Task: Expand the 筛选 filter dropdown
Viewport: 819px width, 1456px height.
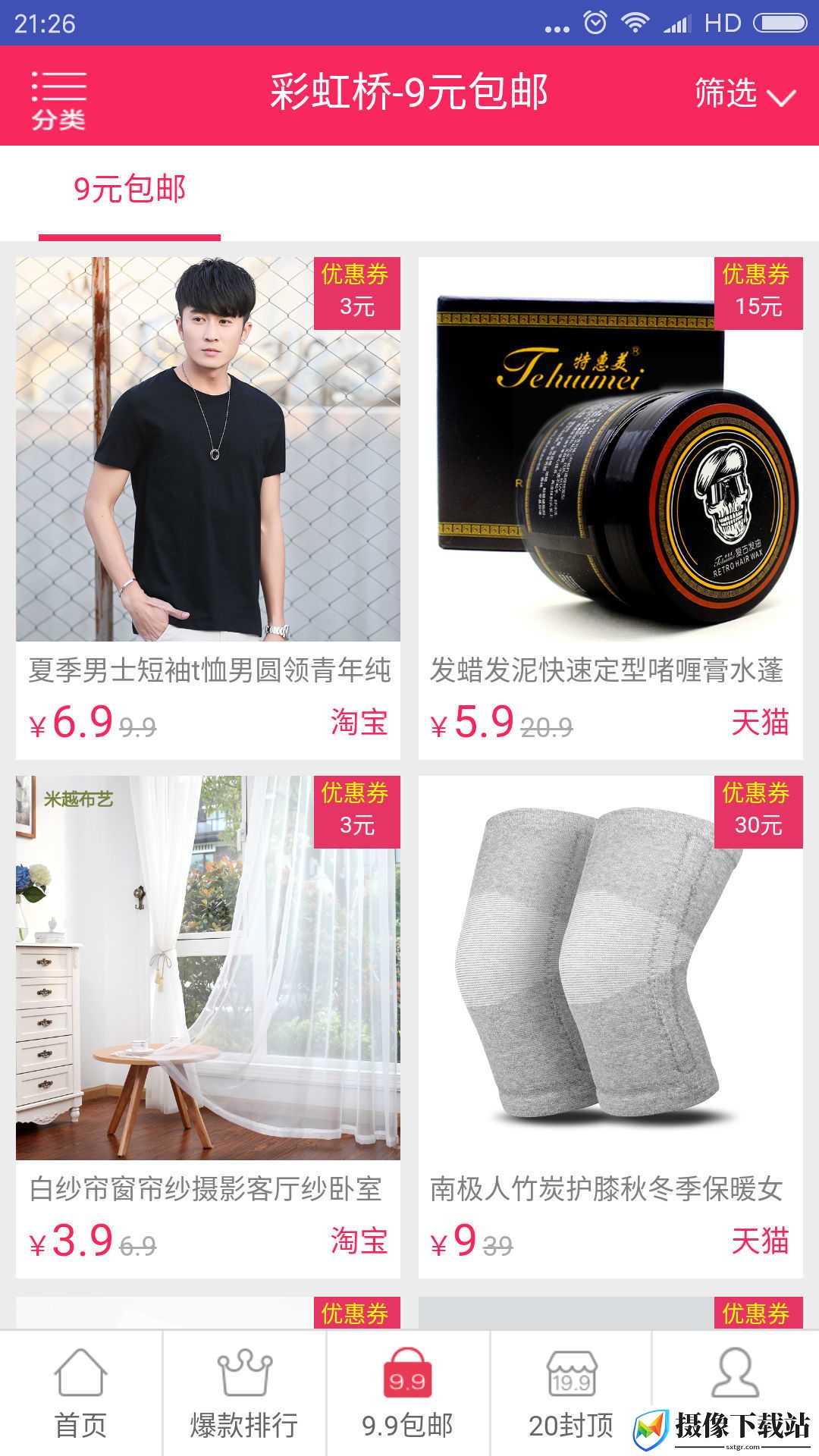Action: [x=745, y=95]
